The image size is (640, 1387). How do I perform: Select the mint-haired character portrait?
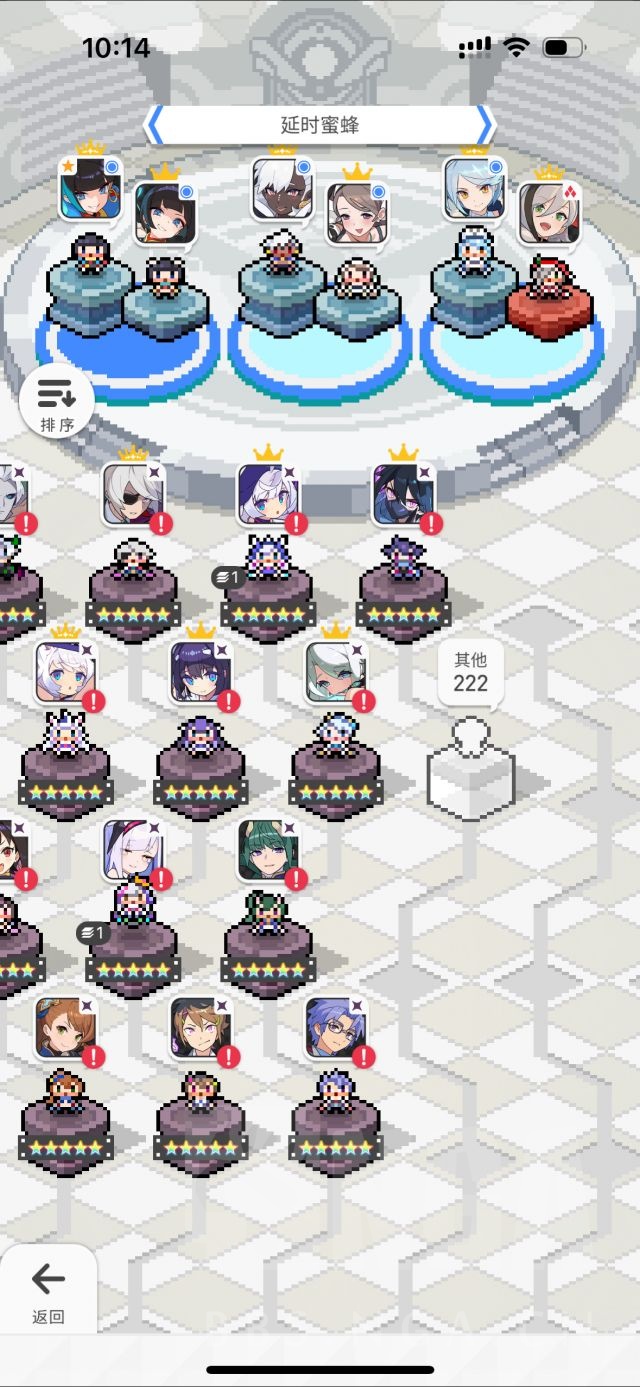pyautogui.click(x=336, y=672)
